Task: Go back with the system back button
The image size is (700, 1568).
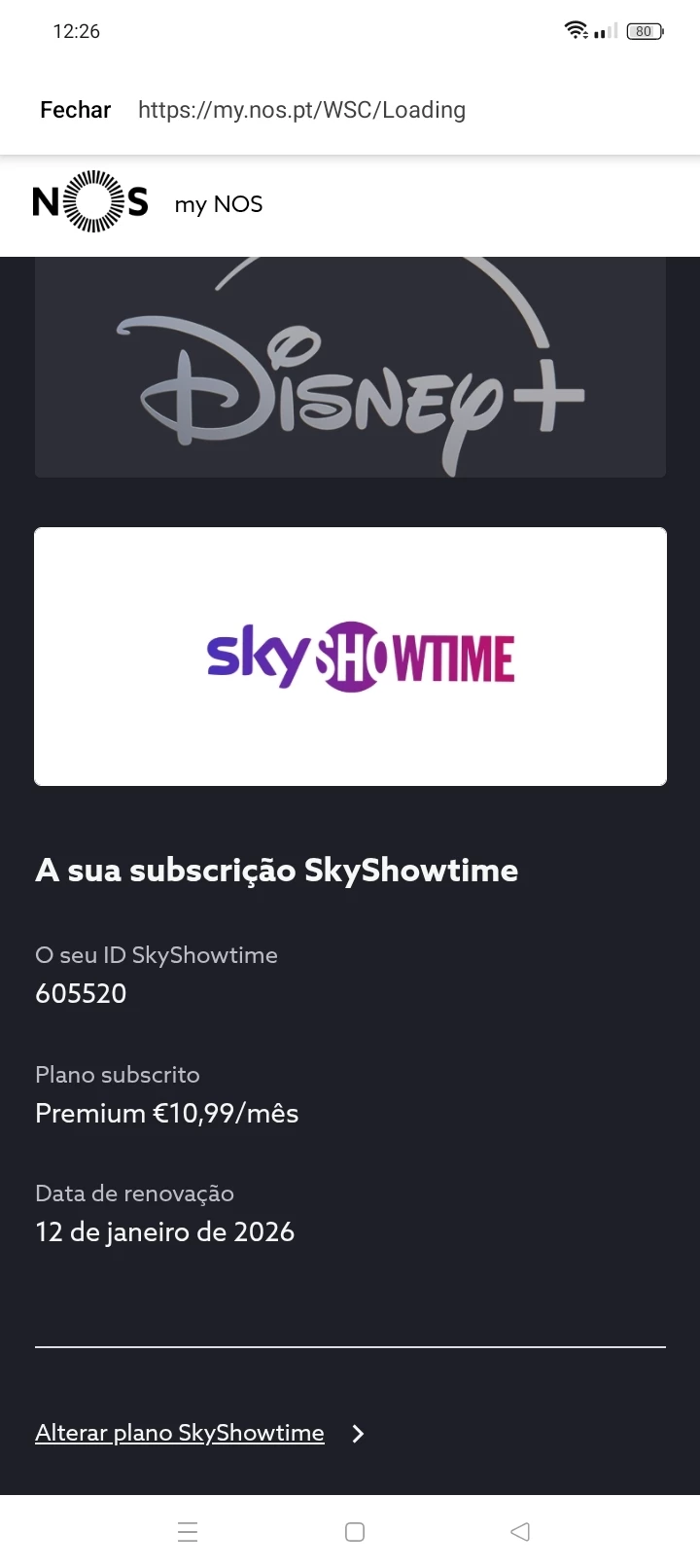Action: pos(520,1532)
